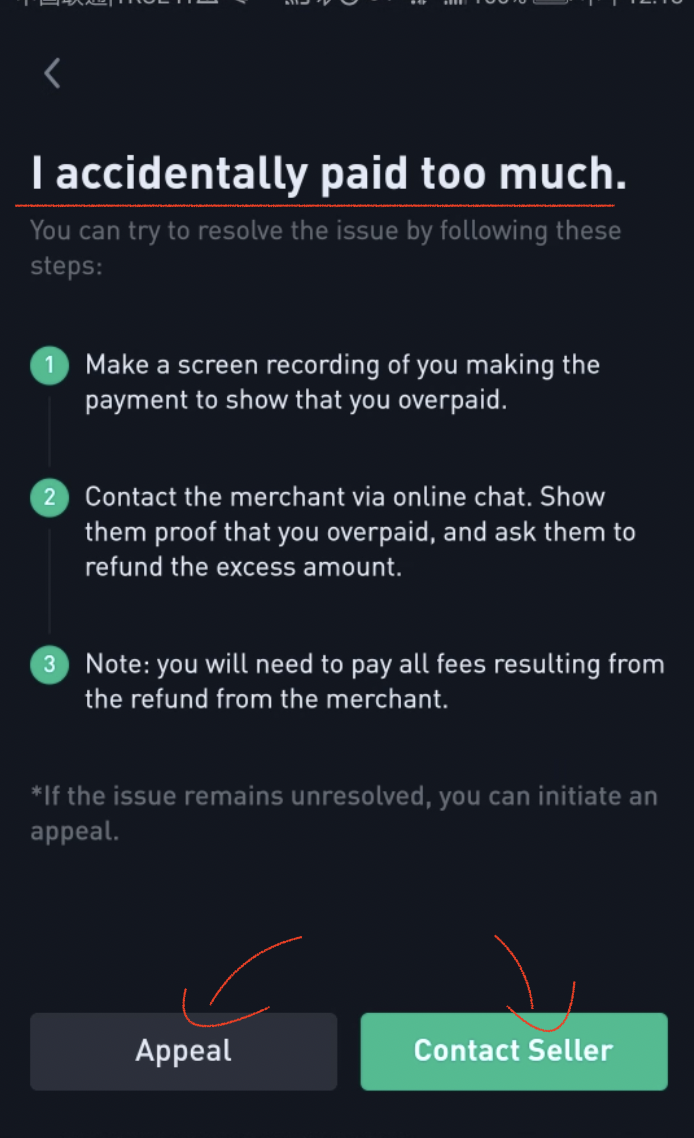
Task: Tap the Appeal button
Action: [184, 1051]
